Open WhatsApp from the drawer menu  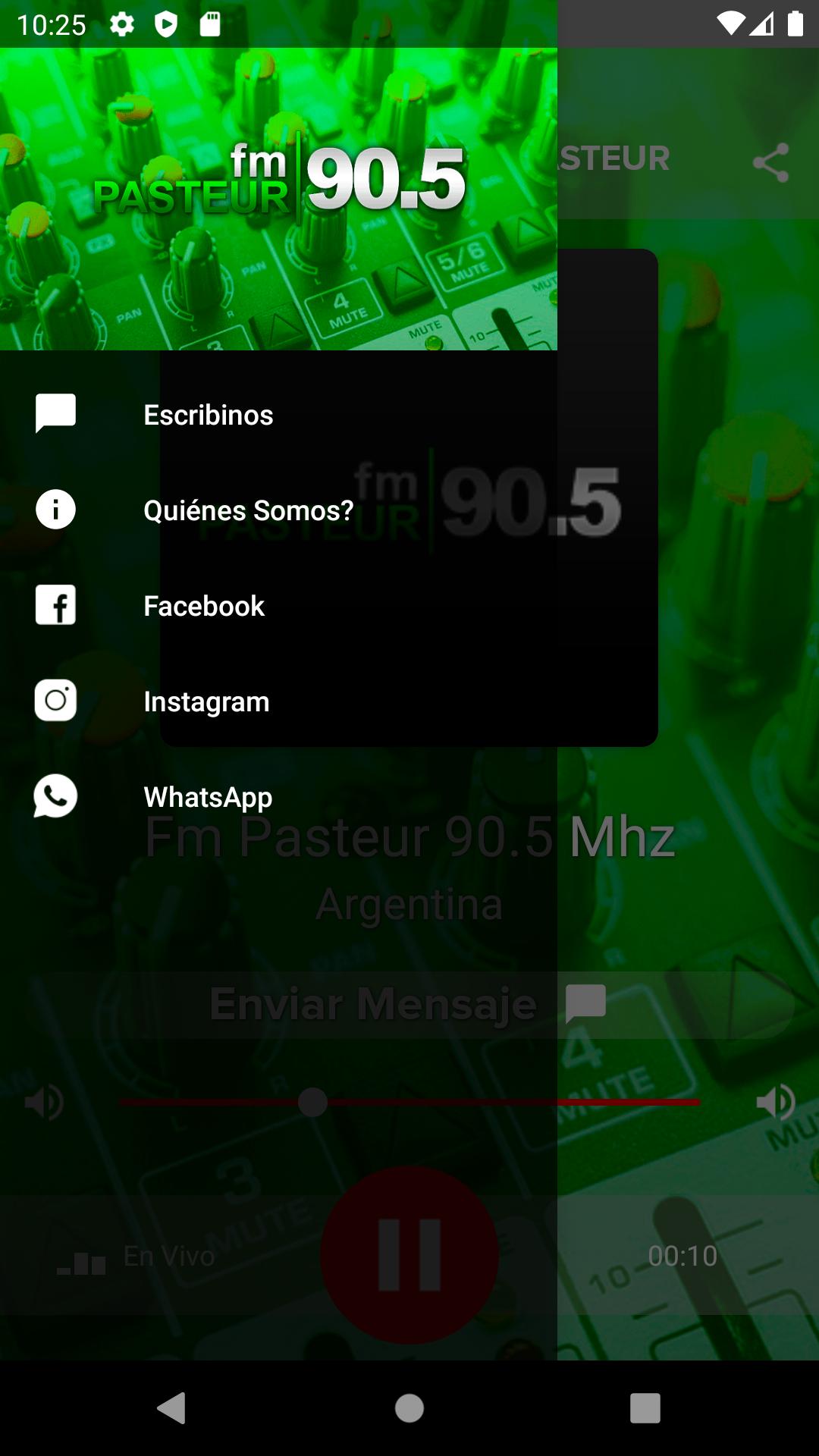click(278, 797)
